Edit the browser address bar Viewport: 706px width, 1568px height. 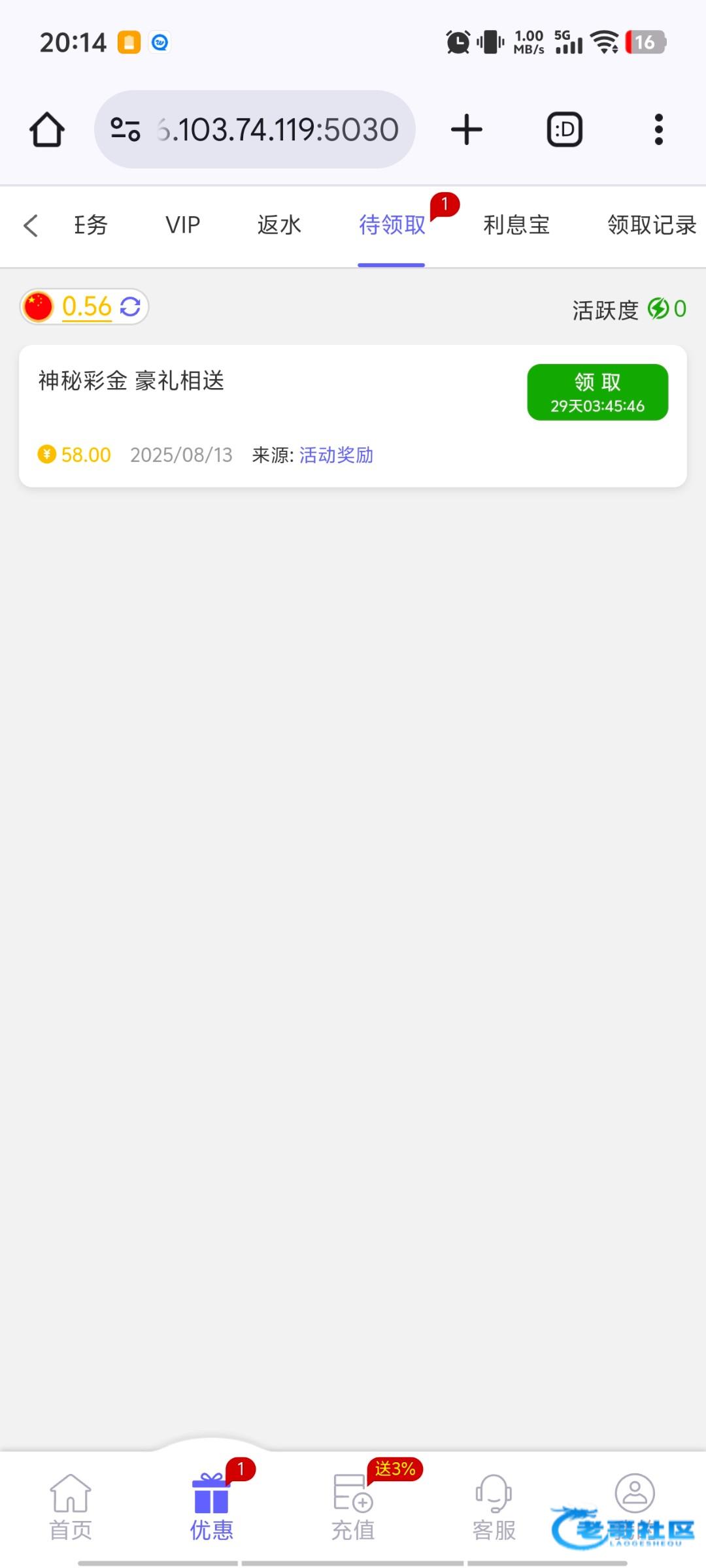click(255, 129)
